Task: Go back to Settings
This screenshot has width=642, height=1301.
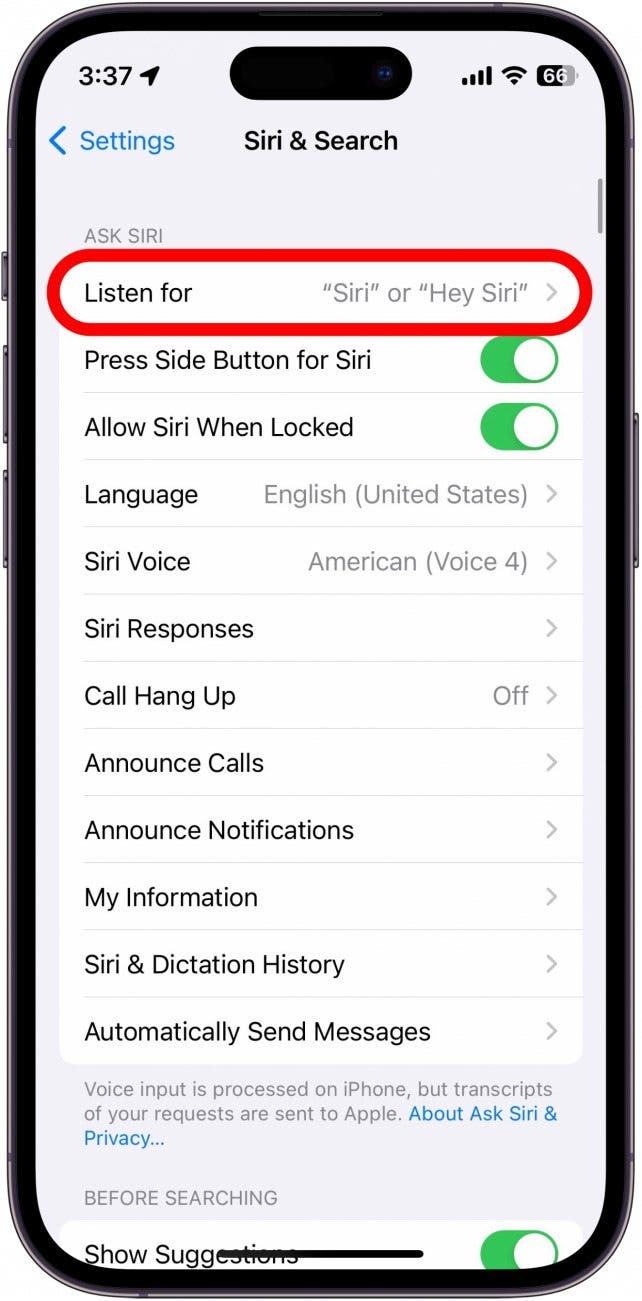Action: coord(111,141)
